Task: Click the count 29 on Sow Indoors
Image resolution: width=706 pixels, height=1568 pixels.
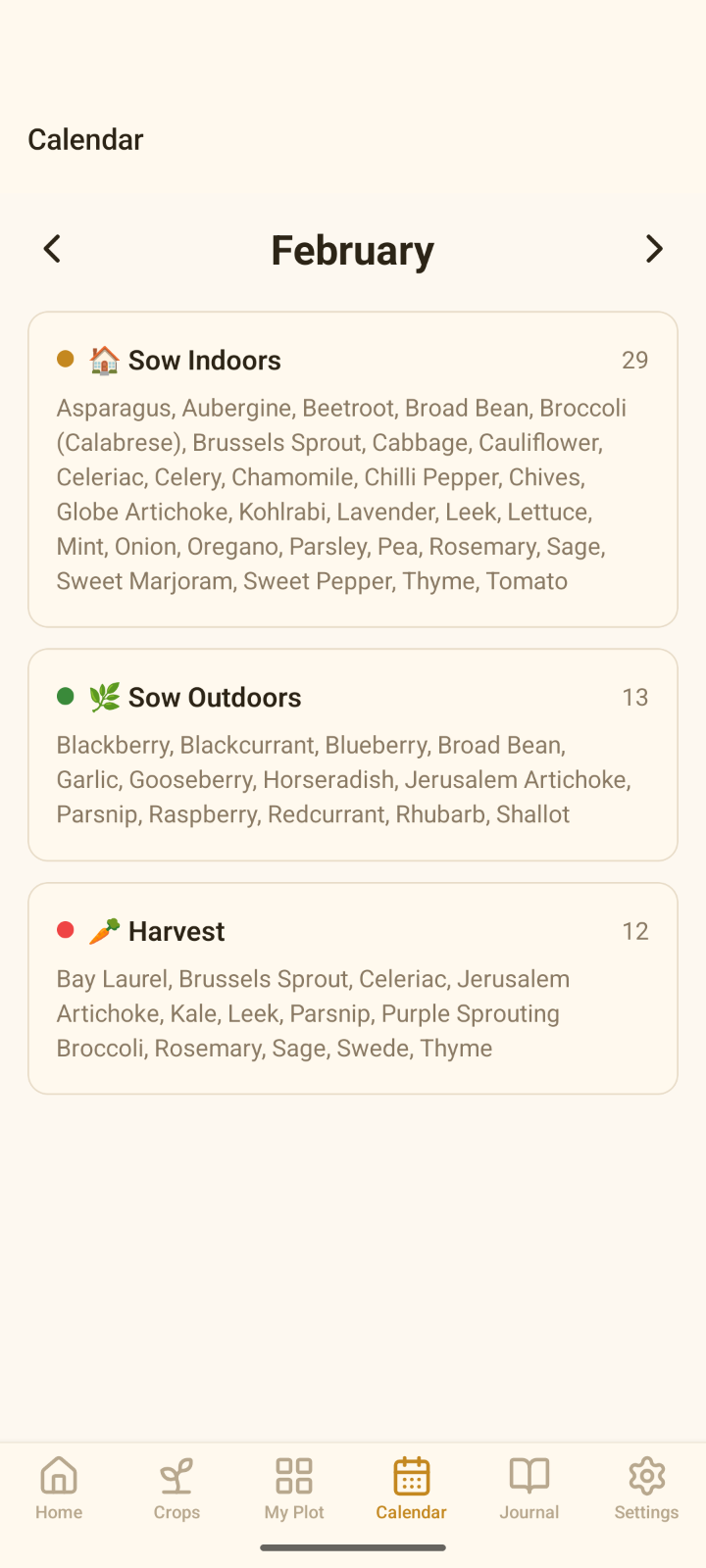Action: [x=635, y=359]
